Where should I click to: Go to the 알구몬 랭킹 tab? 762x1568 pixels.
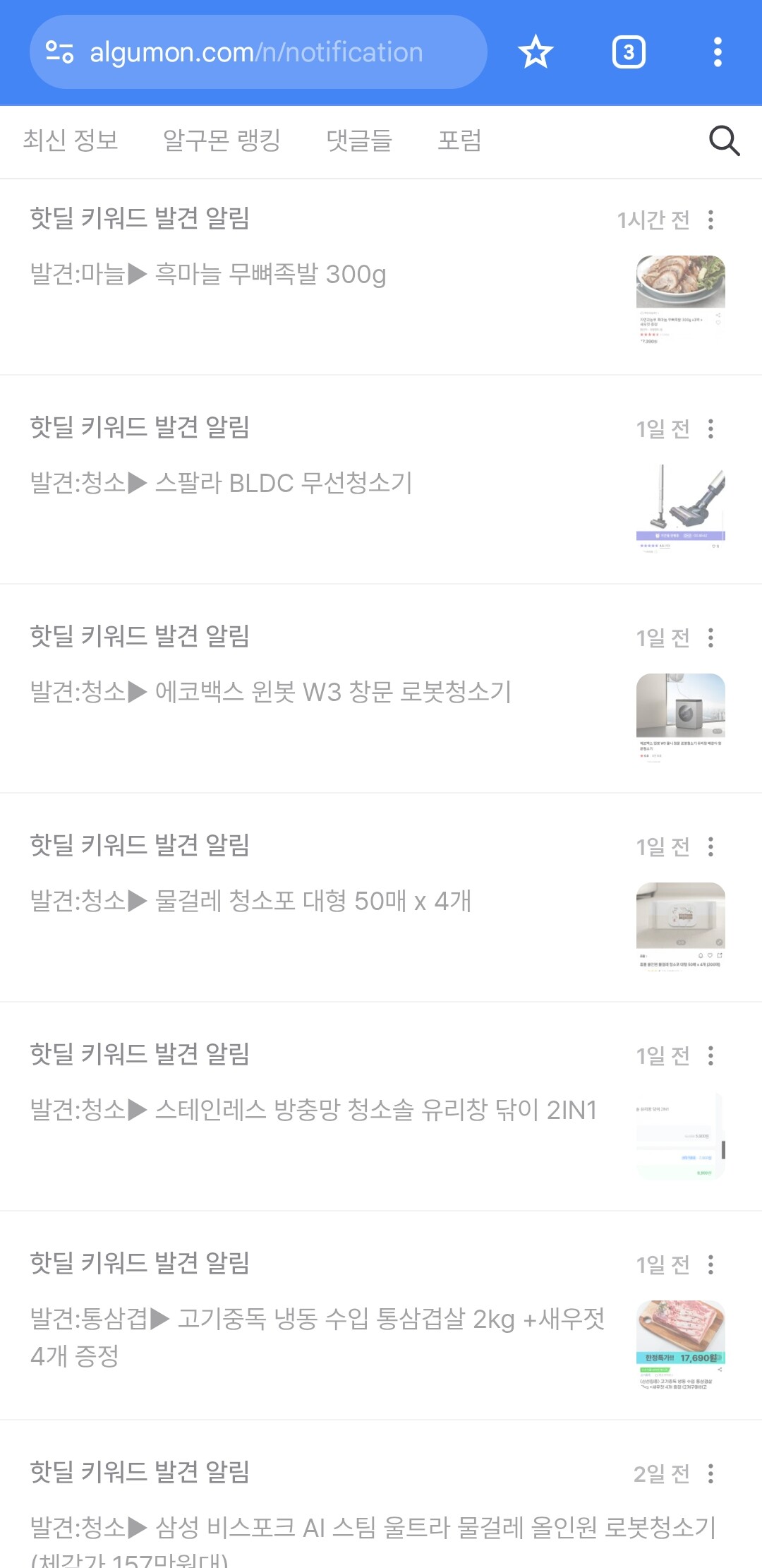(x=222, y=140)
